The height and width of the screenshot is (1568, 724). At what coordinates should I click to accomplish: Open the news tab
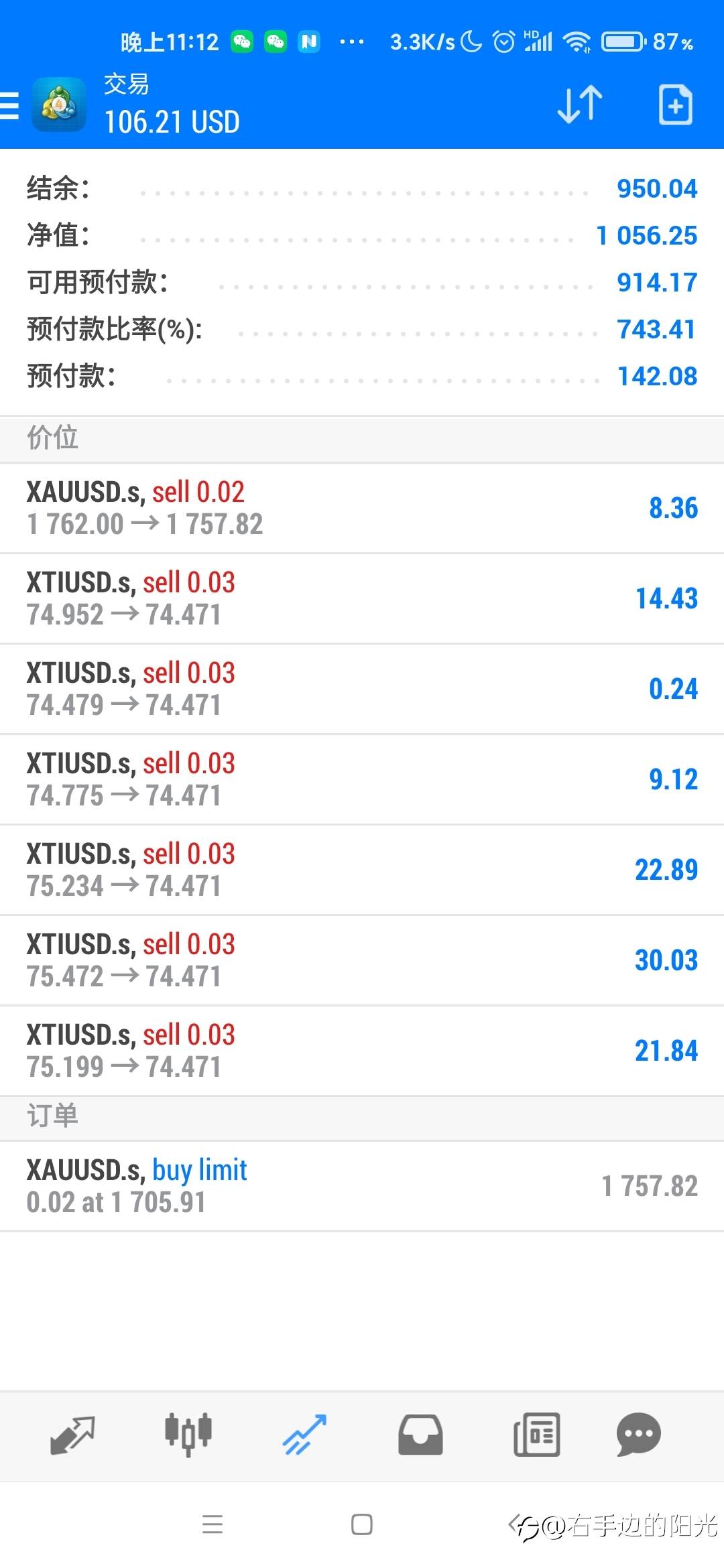coord(536,1435)
